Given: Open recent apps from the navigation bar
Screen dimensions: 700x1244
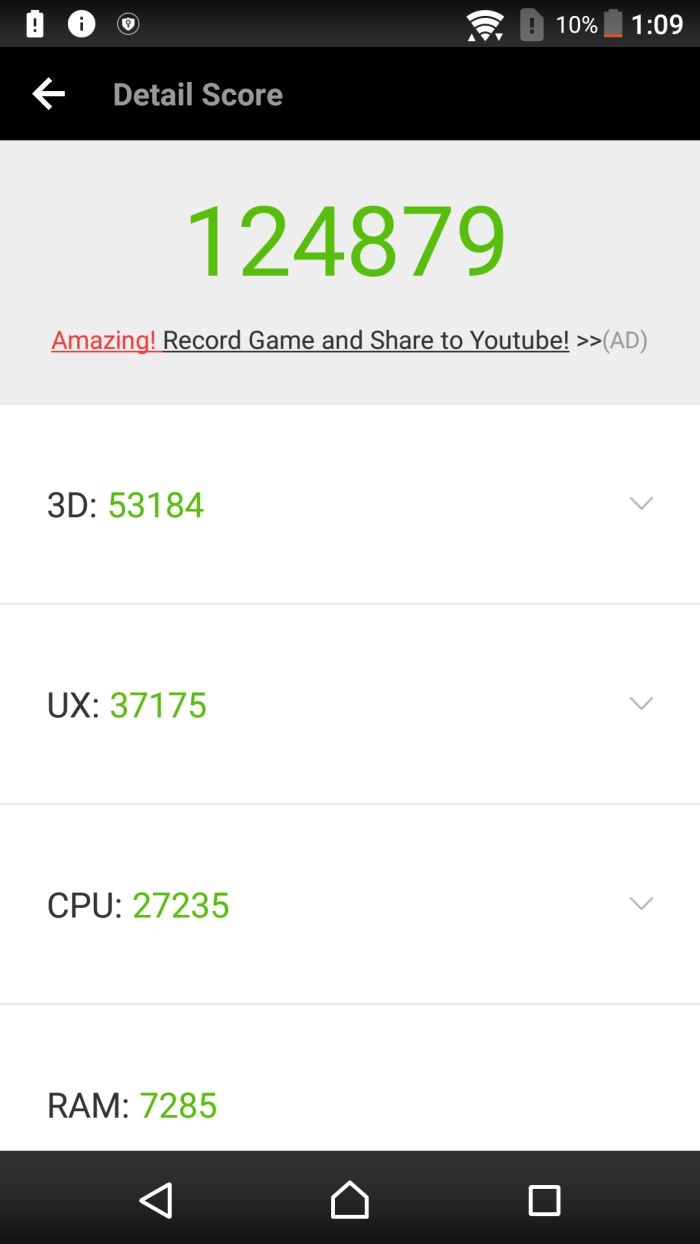Looking at the screenshot, I should (544, 1199).
